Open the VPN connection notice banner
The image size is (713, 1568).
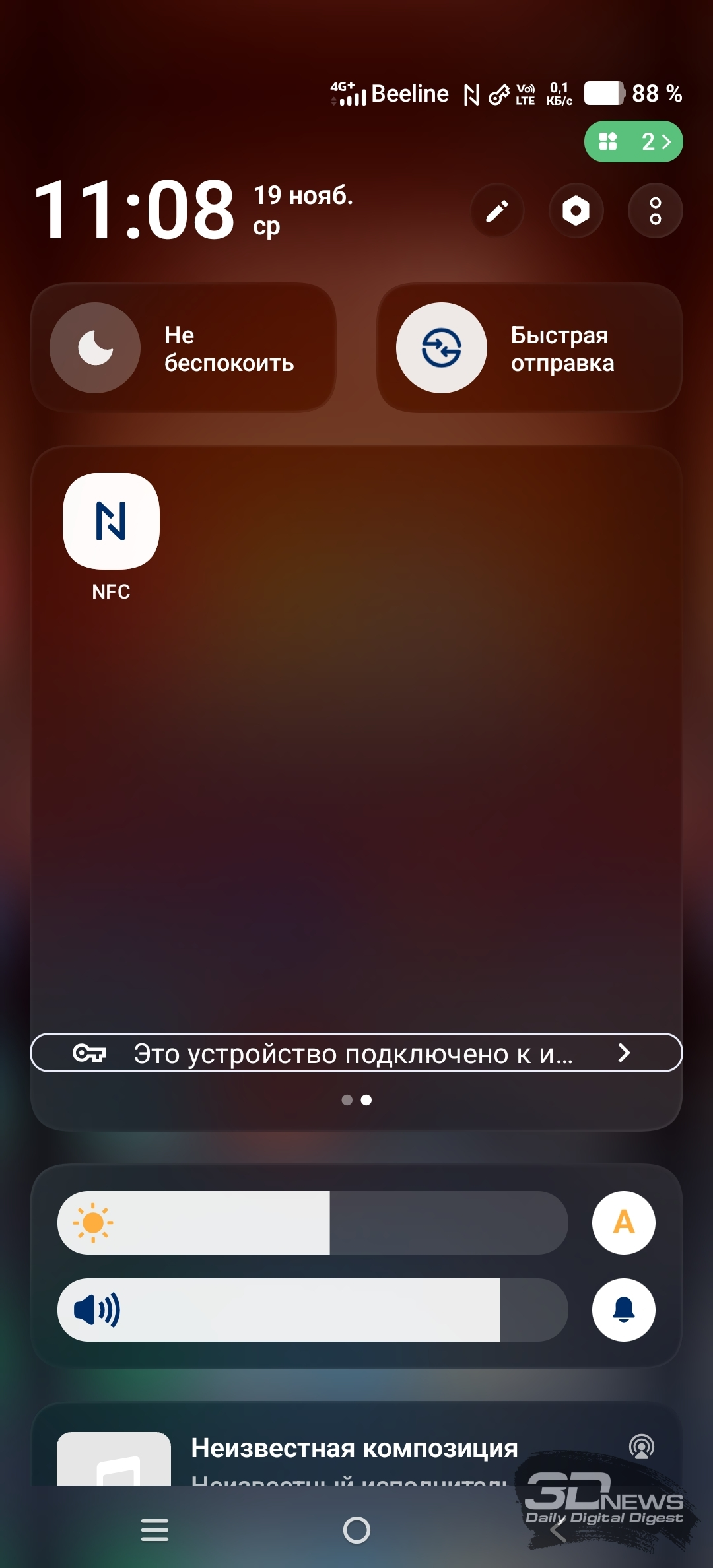356,1053
